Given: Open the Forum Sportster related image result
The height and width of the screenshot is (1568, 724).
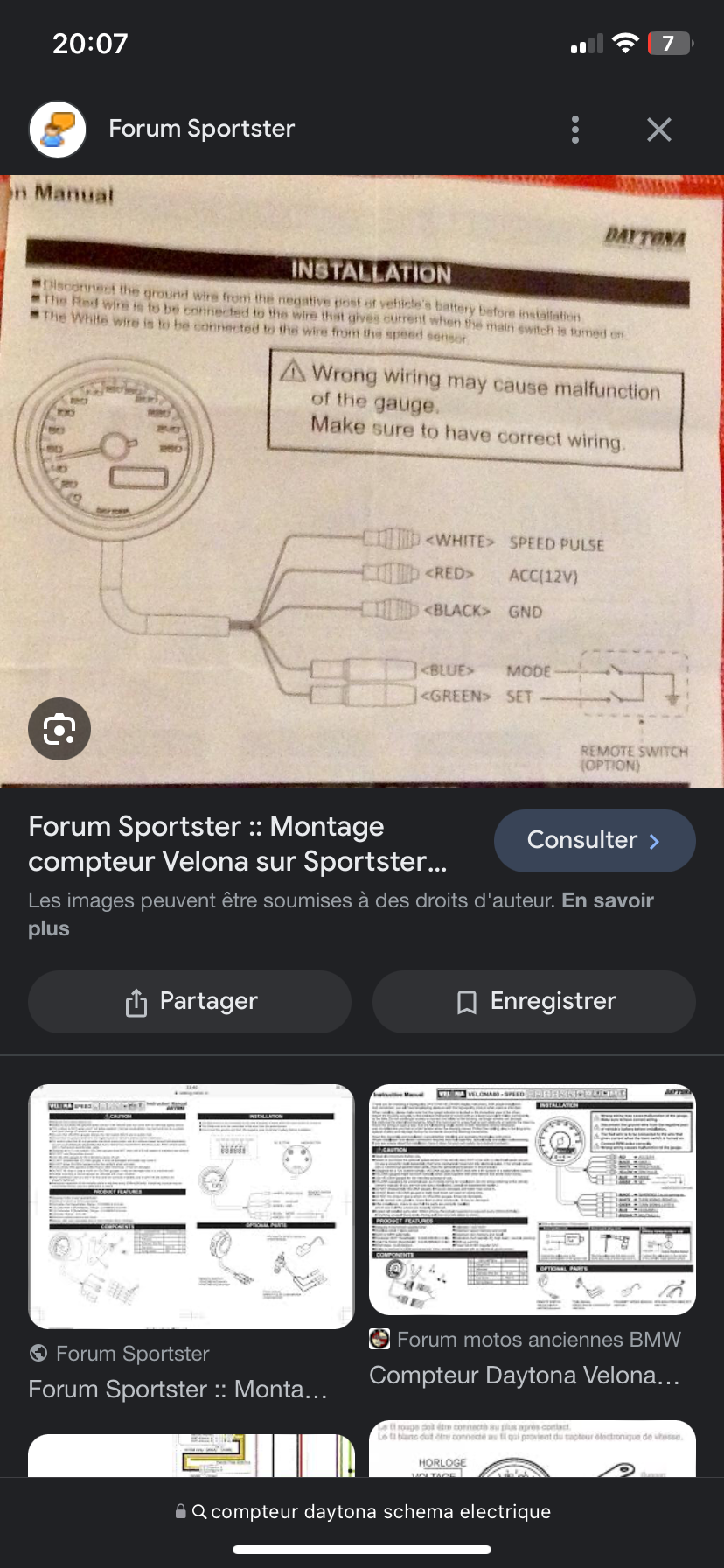Looking at the screenshot, I should 191,1206.
